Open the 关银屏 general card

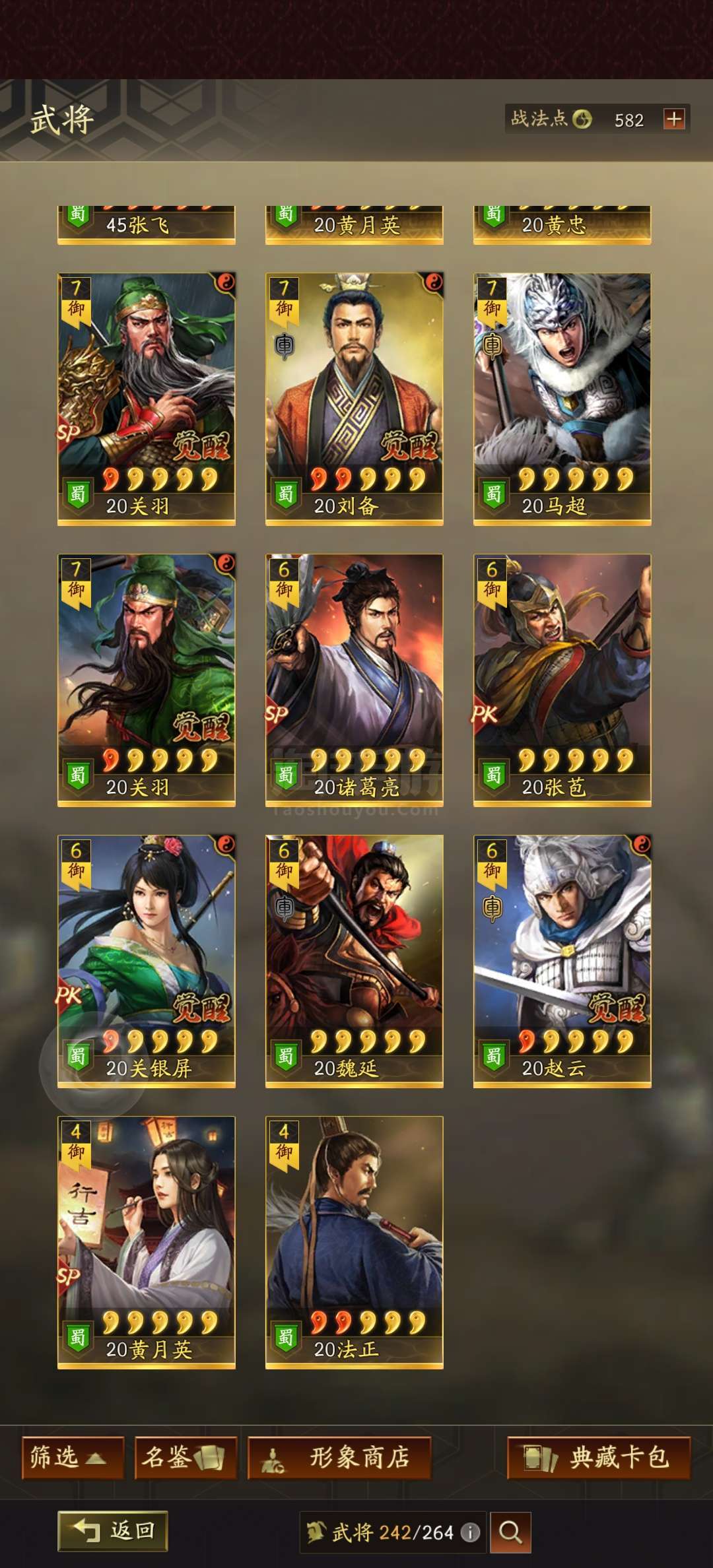(x=146, y=961)
